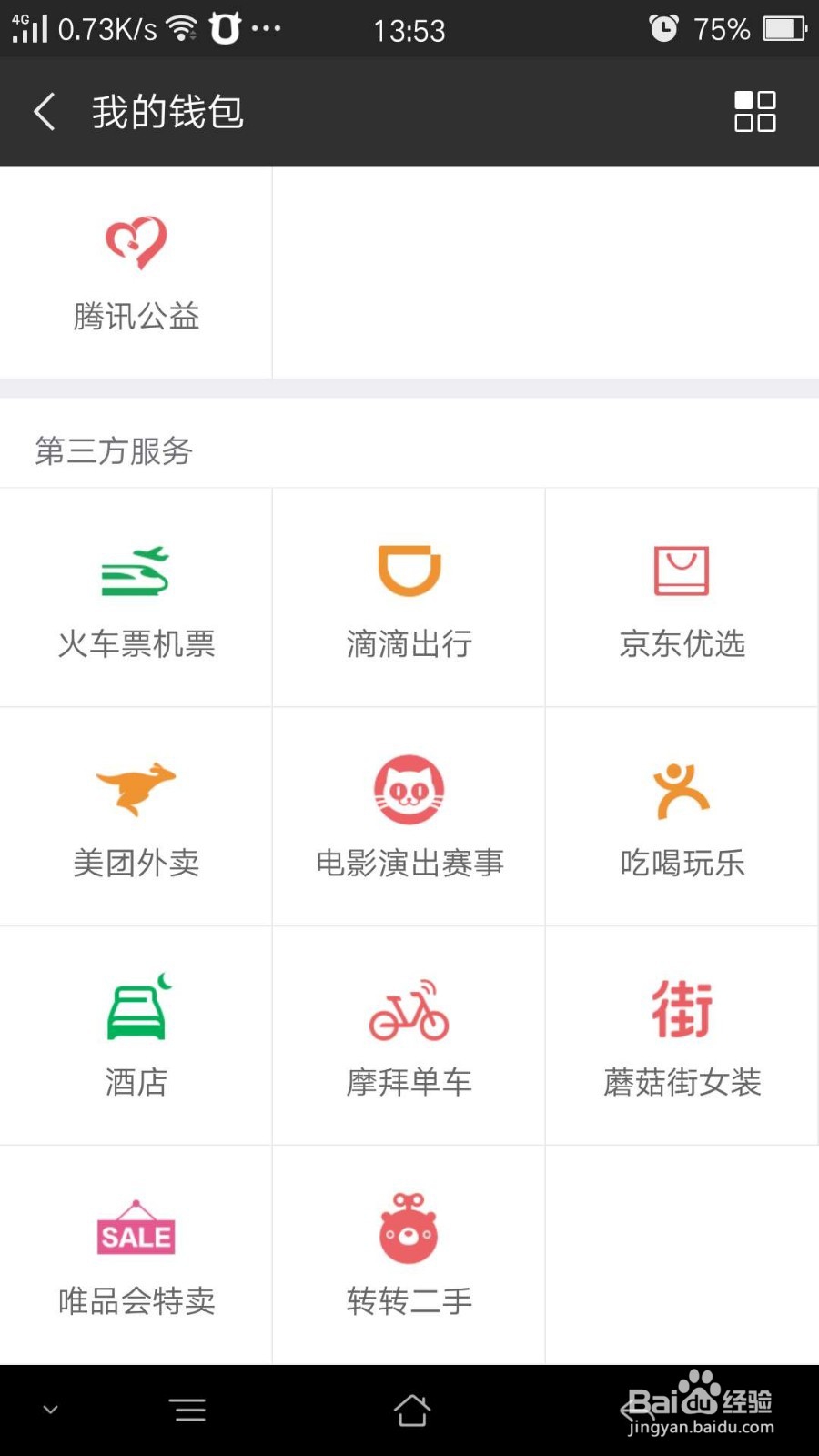
Task: Open the system menu button
Action: 189,1410
